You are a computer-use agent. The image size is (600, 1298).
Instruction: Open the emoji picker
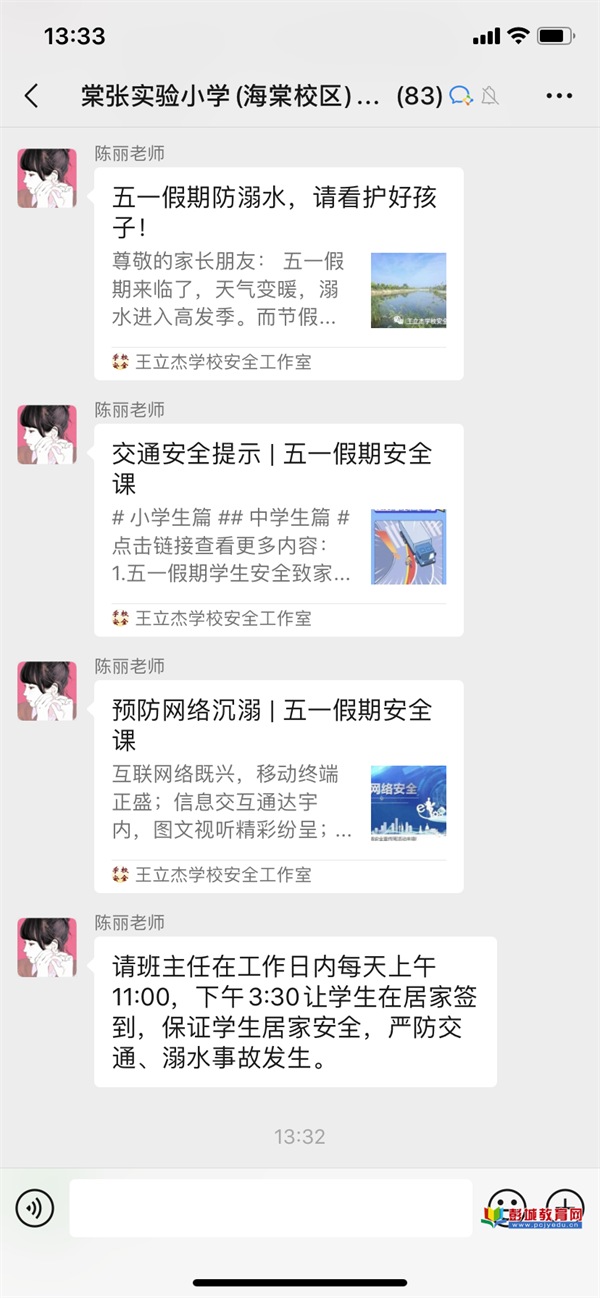506,1207
